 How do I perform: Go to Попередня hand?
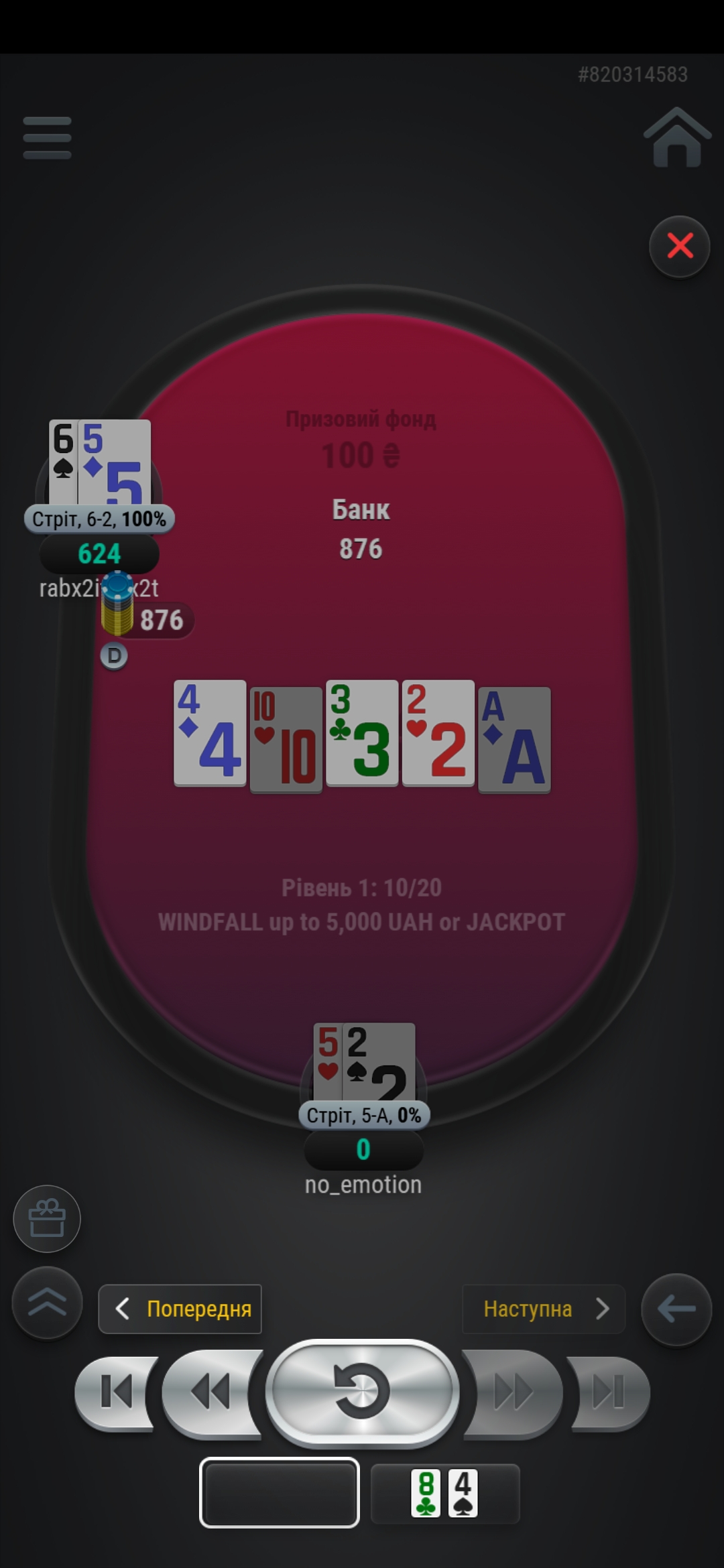coord(180,1309)
